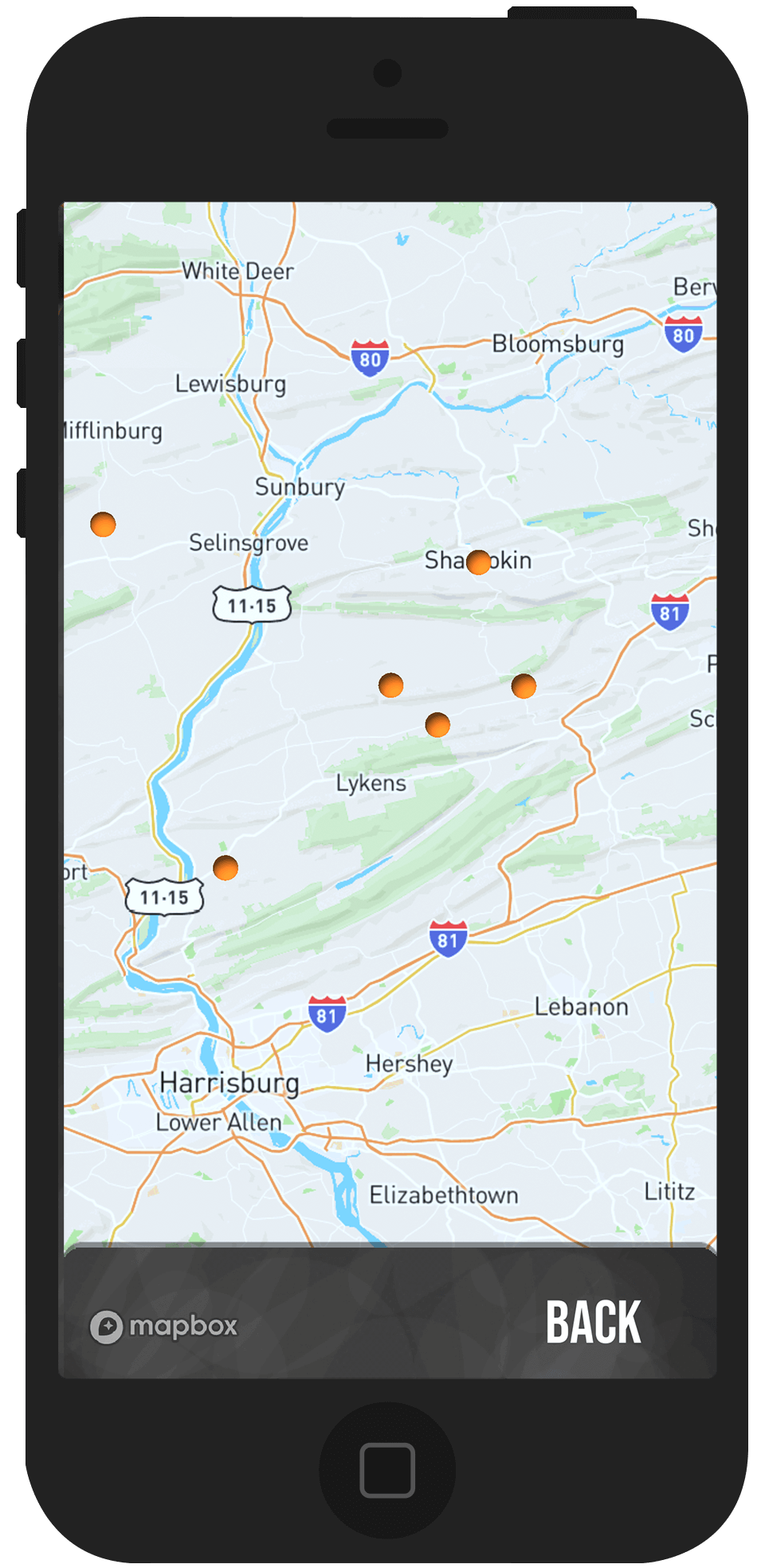Tap the orange marker beside the lower 11-15 shield
This screenshot has width=765, height=1568.
226,868
